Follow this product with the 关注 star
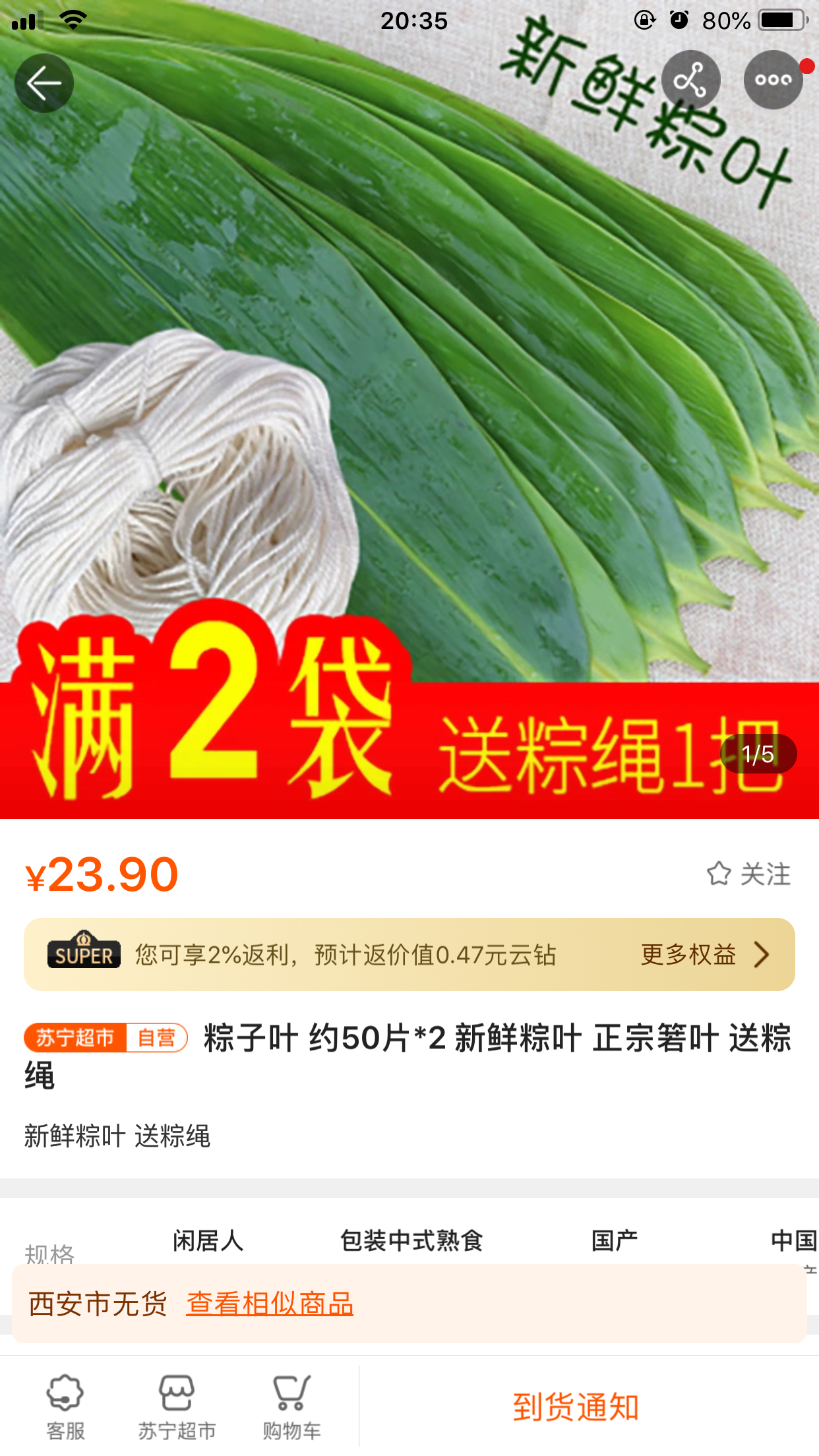The image size is (819, 1456). 749,874
